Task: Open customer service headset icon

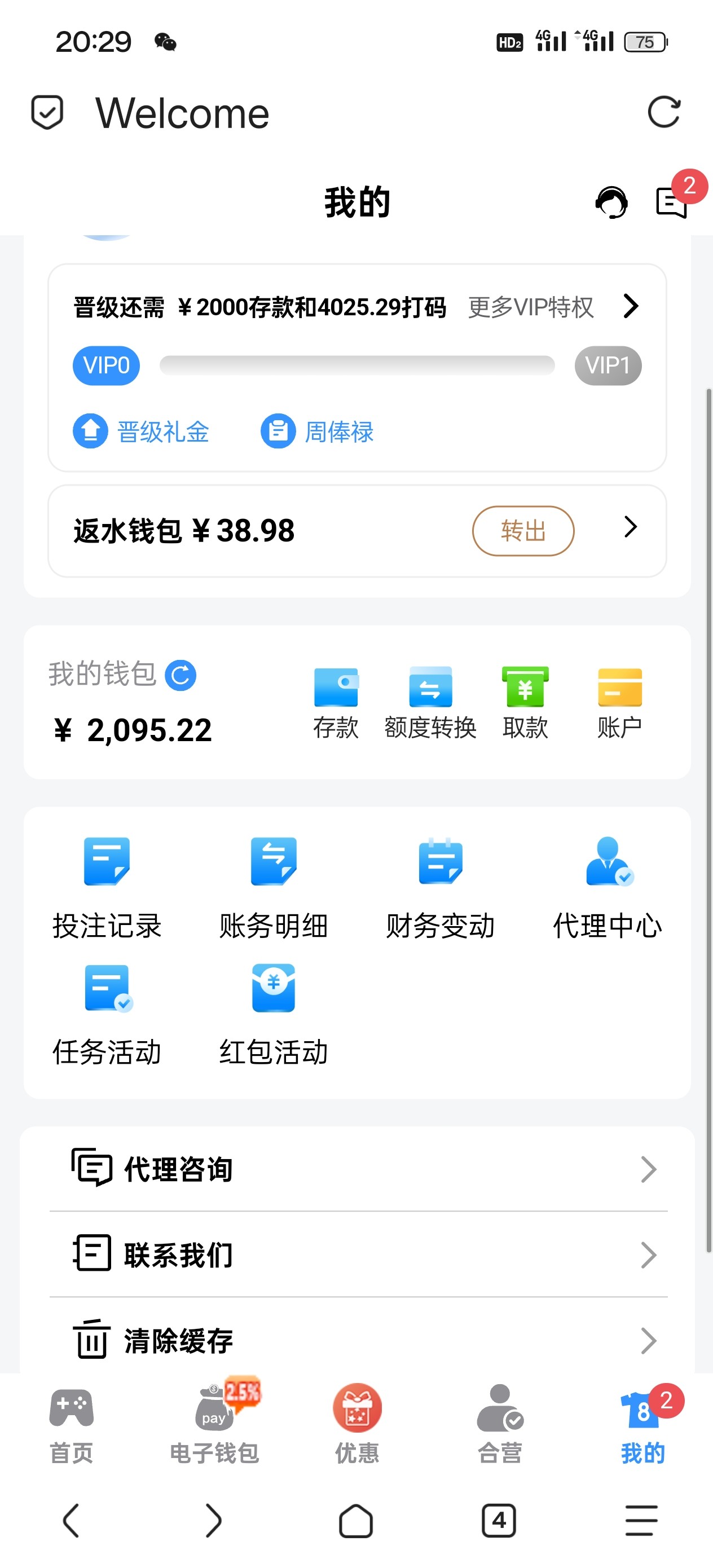Action: click(611, 202)
